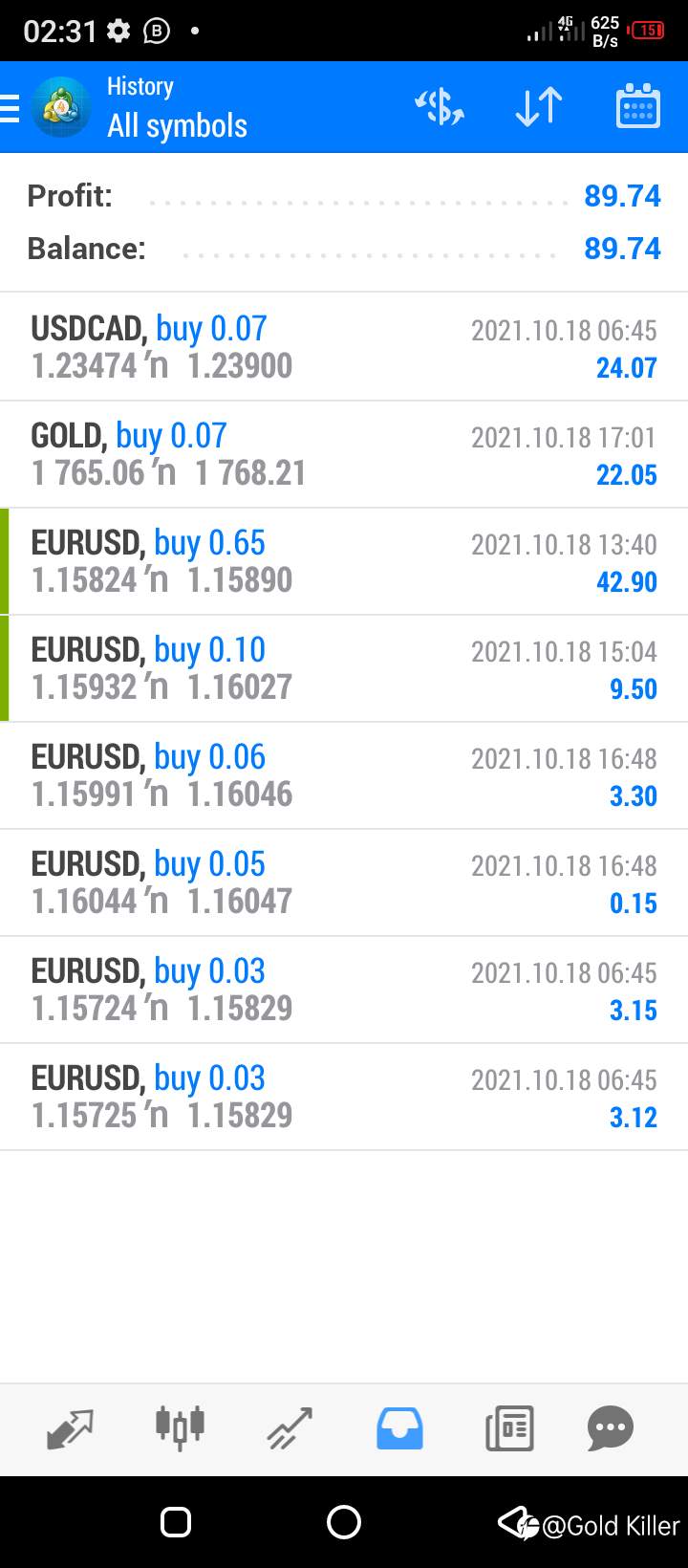Viewport: 688px width, 1568px height.
Task: Open the recent apps view
Action: tap(176, 1522)
